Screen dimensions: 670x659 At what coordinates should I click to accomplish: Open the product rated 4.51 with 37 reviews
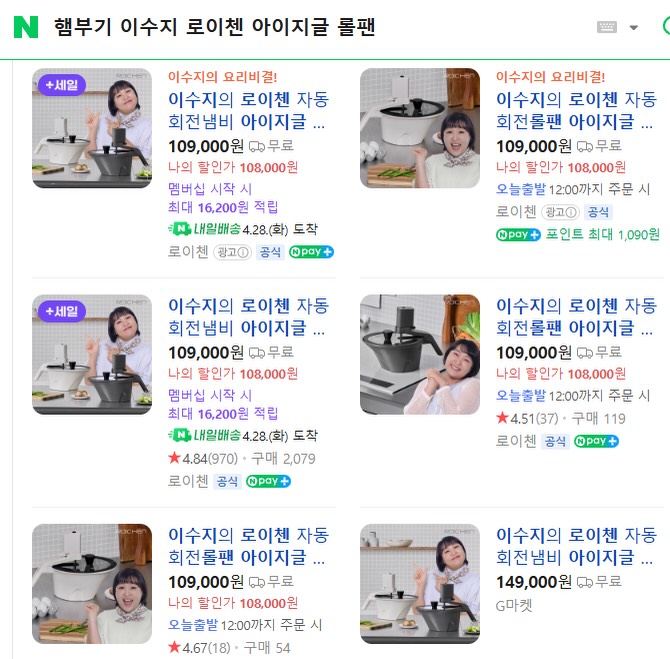(576, 316)
